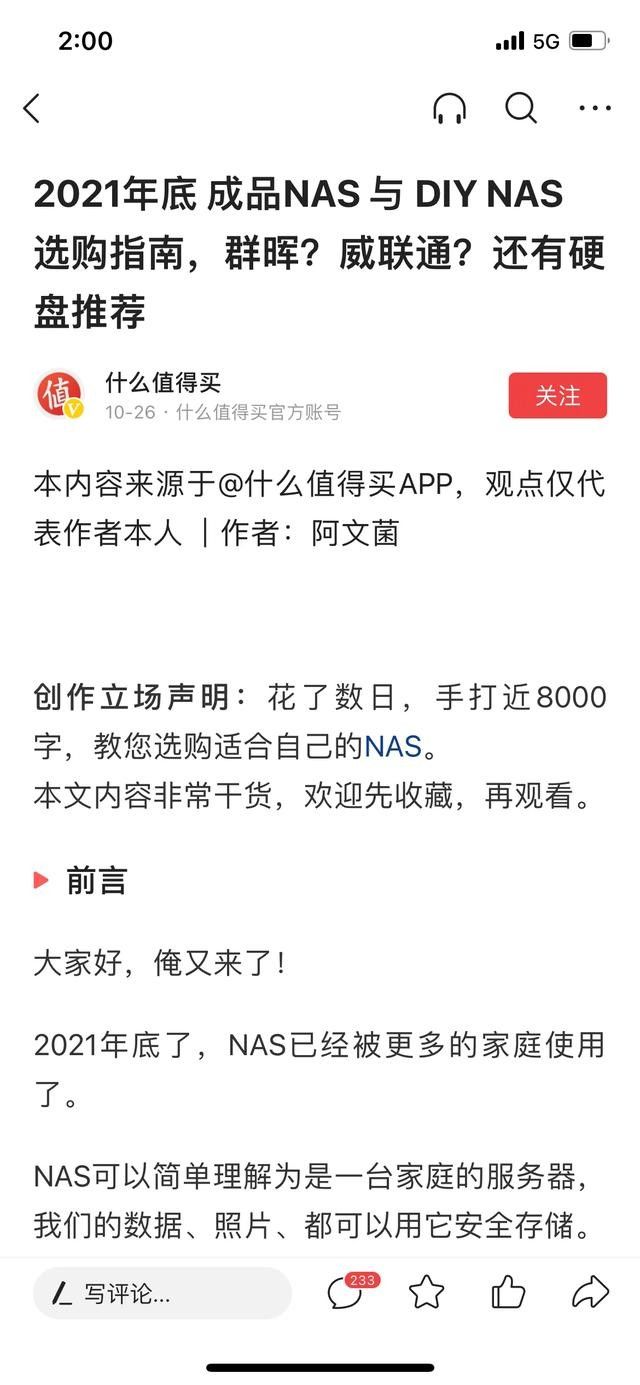Go back using the top-left arrow

pos(32,108)
